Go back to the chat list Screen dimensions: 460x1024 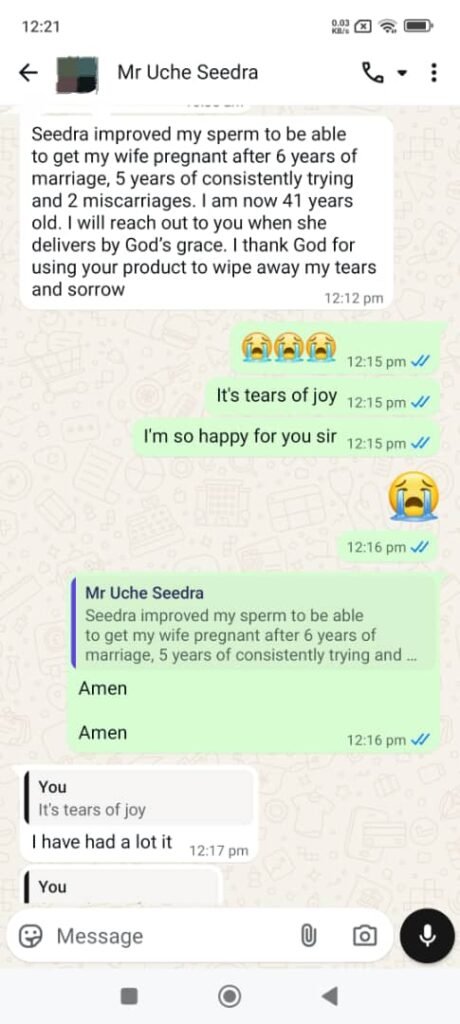pyautogui.click(x=28, y=72)
